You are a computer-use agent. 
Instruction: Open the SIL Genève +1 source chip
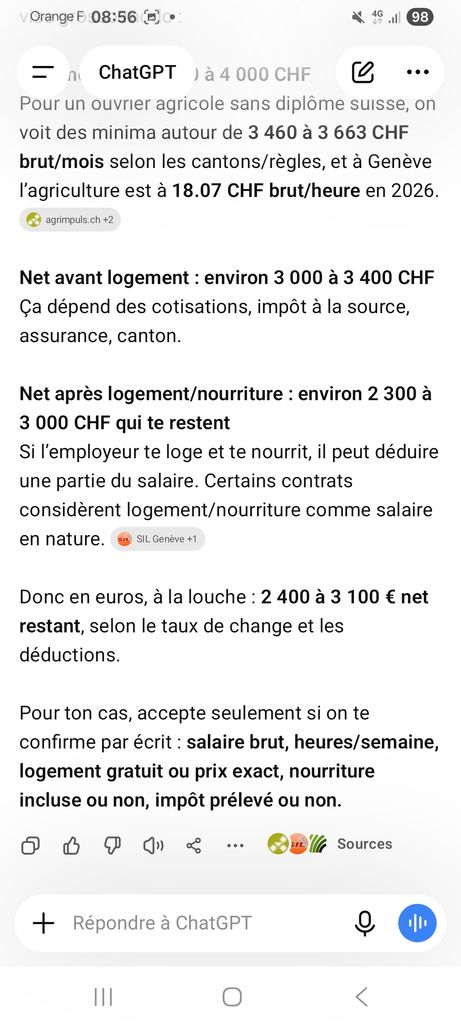157,539
